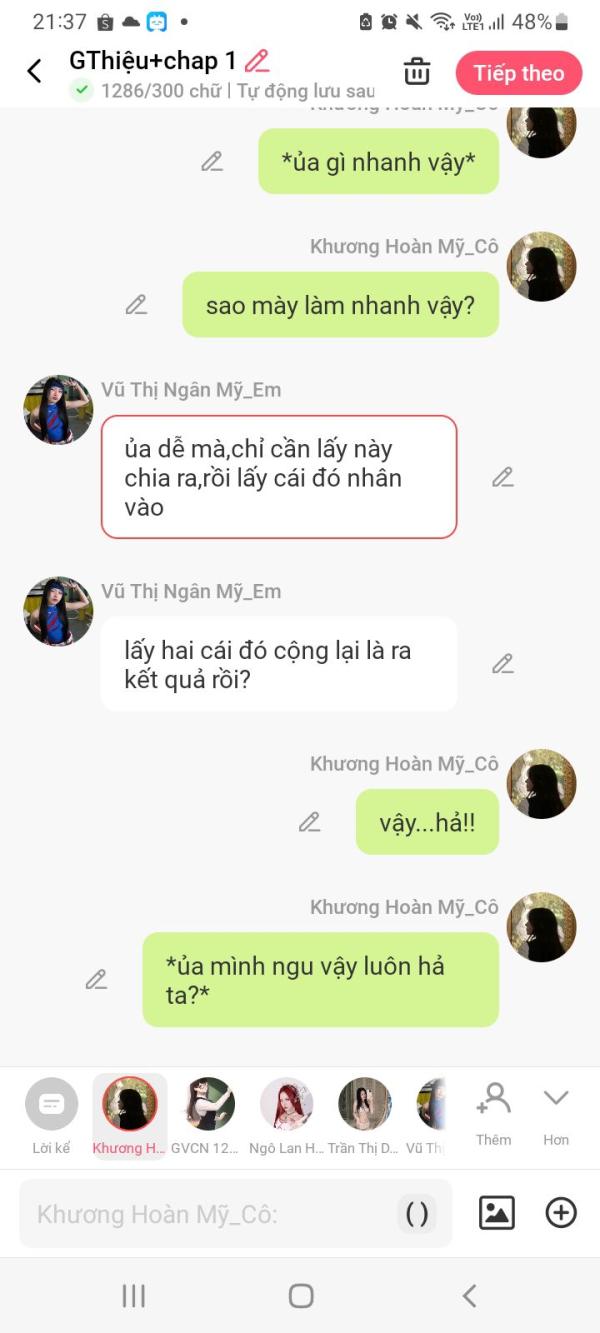Tap the Tiếp theo button
600x1333 pixels.
518,73
